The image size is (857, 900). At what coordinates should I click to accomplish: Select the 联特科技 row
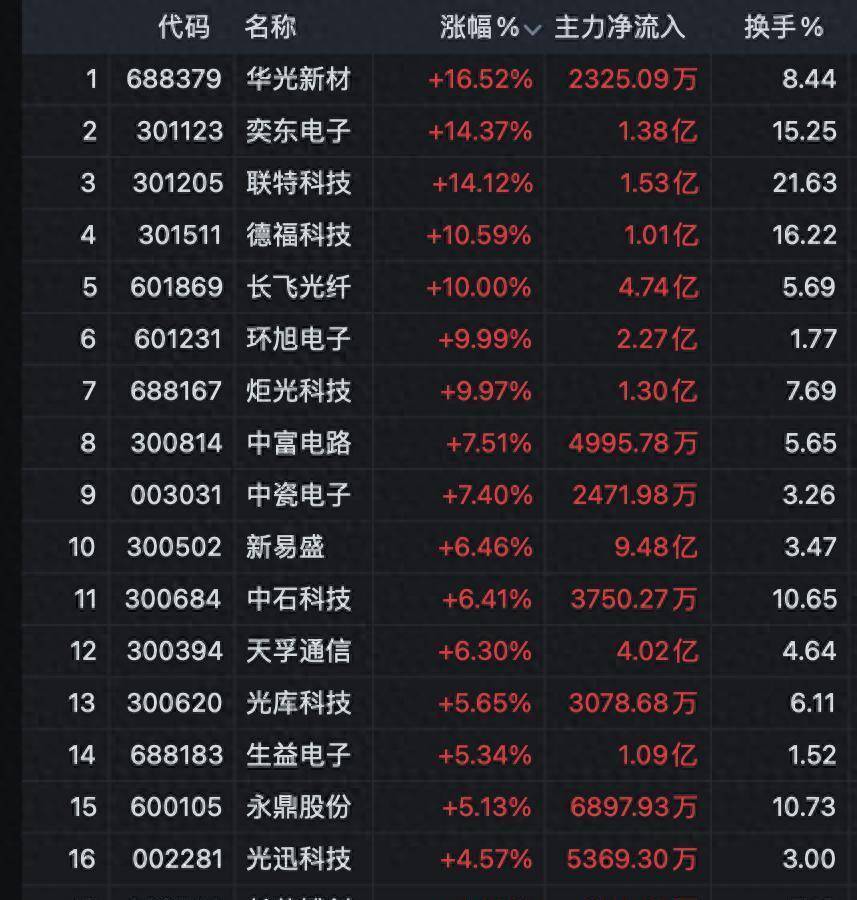click(298, 183)
